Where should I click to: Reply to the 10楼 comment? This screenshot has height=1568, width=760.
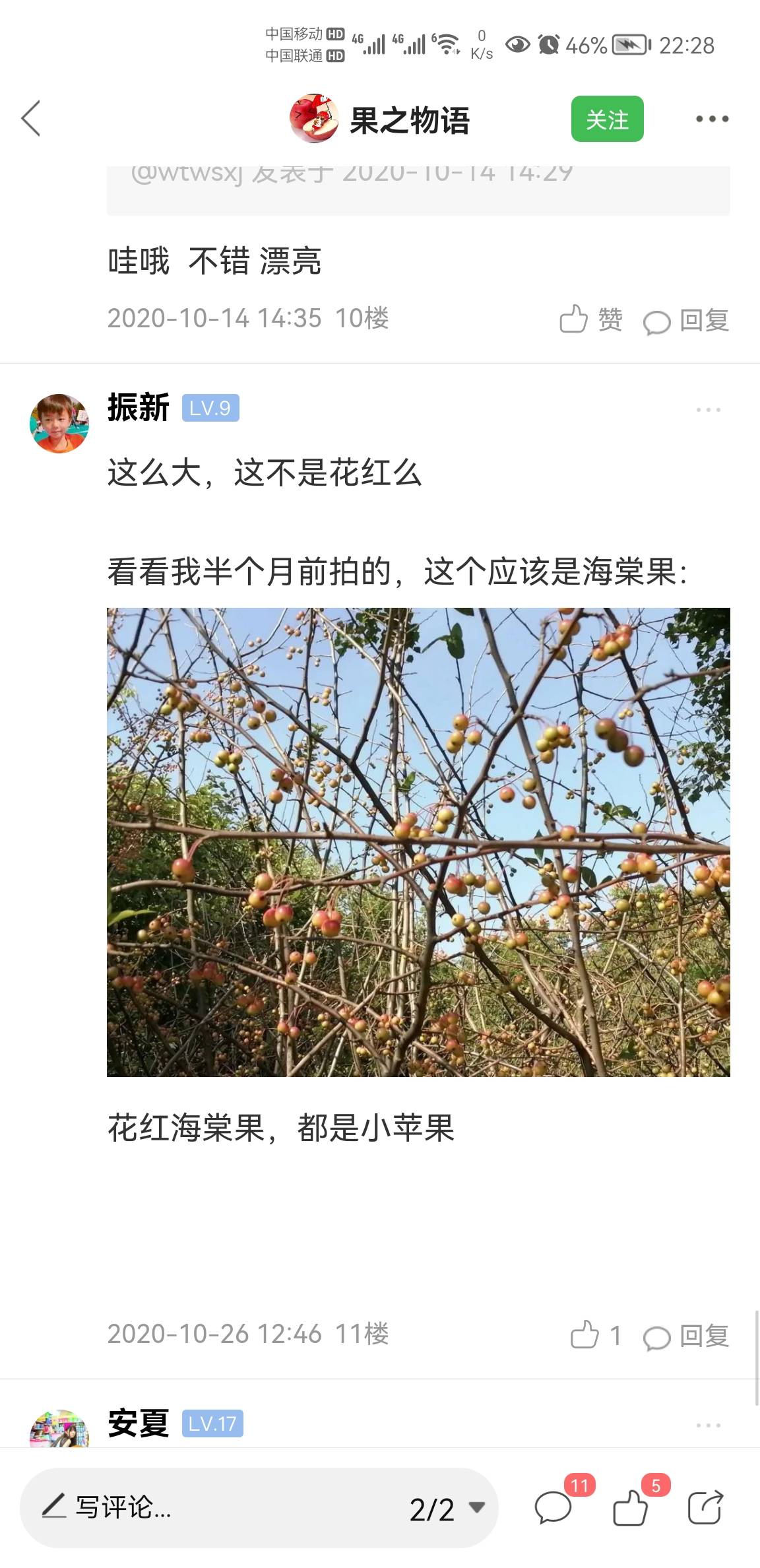coord(686,320)
